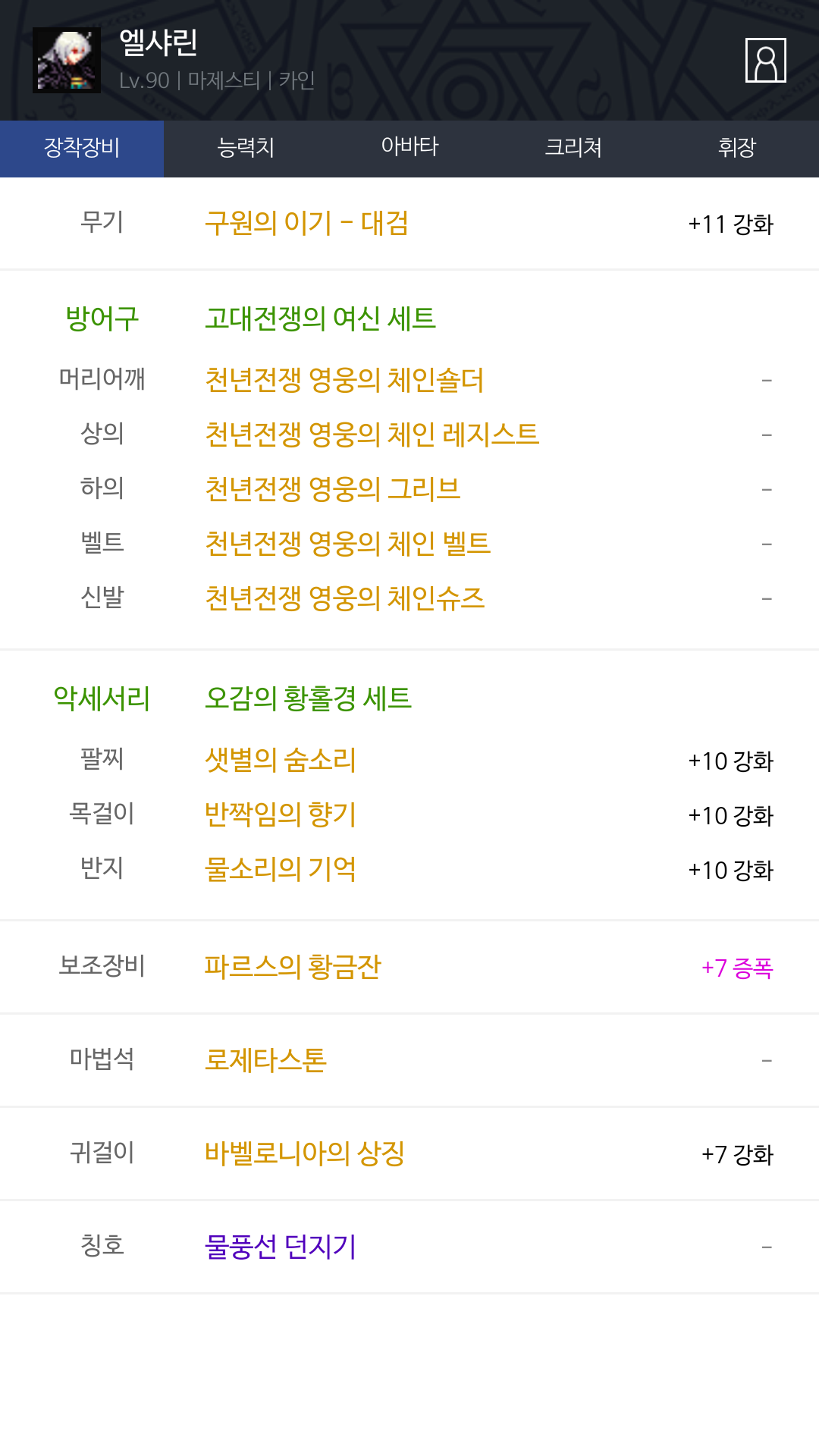
Task: Go to the 휘장 tab
Action: 737,148
